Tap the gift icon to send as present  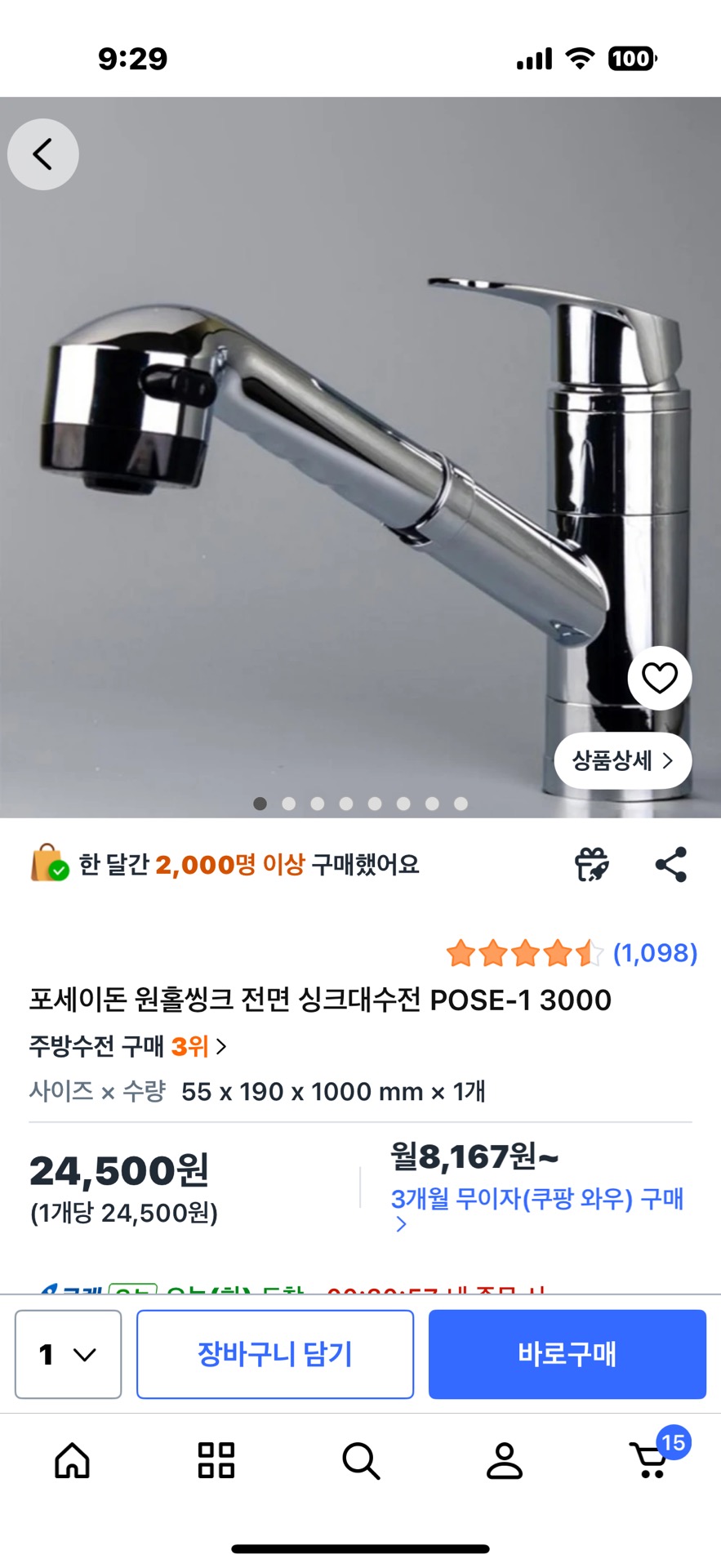(x=591, y=865)
